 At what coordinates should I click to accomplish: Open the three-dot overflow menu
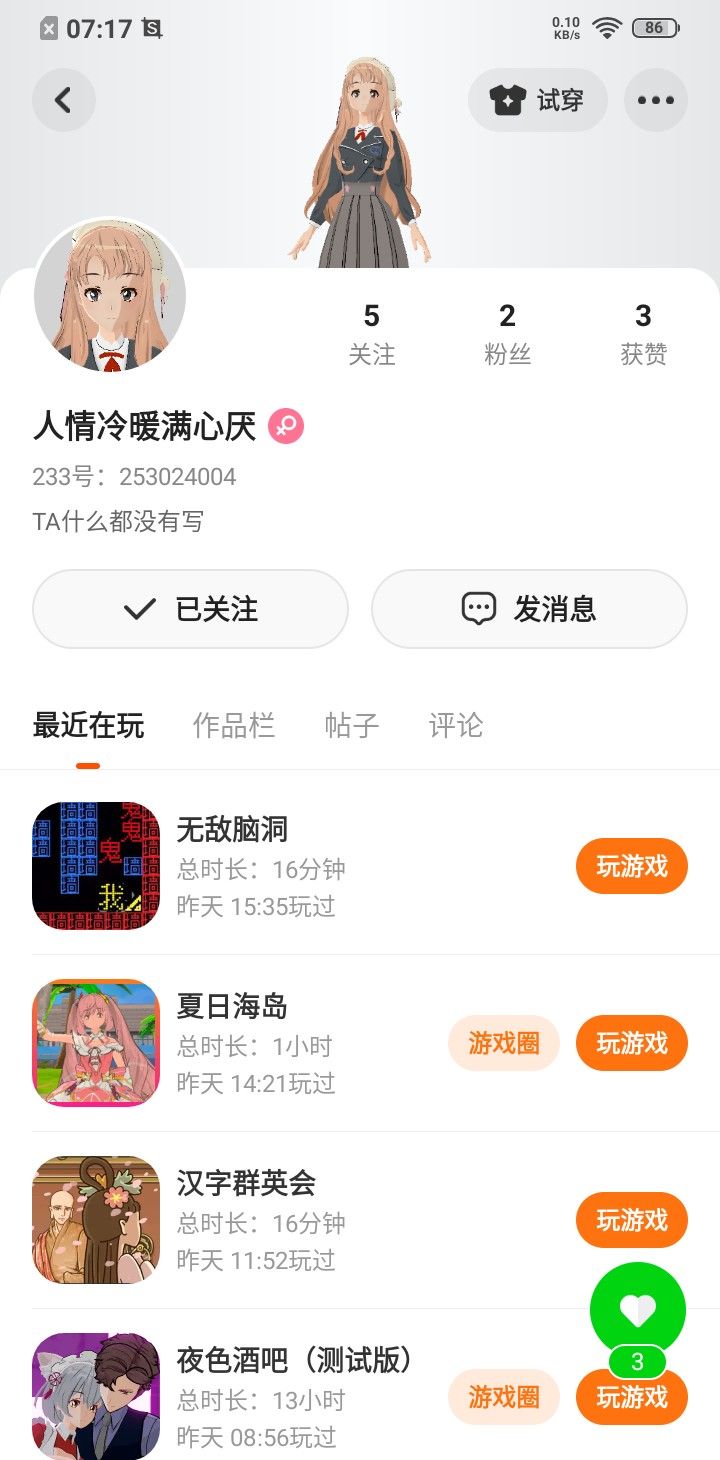(655, 100)
